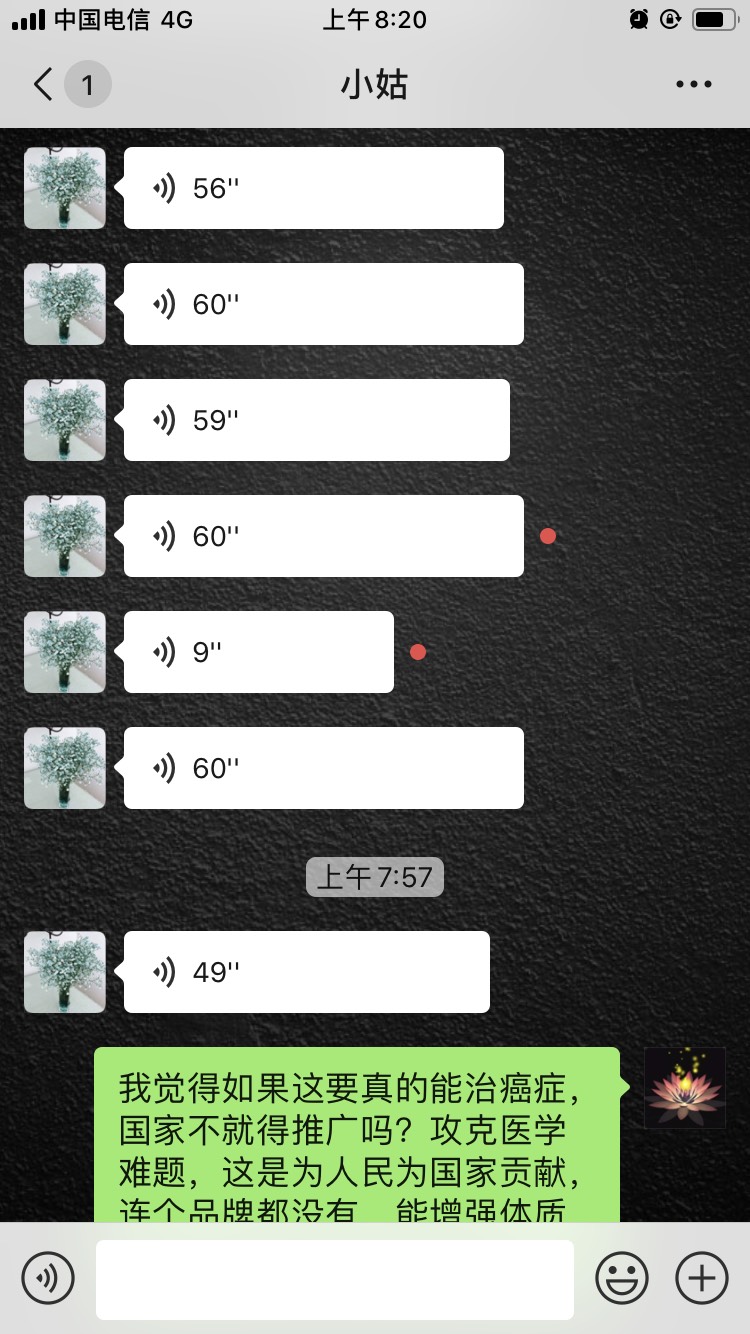Play the 59'' voice message
The width and height of the screenshot is (750, 1334).
tap(316, 420)
